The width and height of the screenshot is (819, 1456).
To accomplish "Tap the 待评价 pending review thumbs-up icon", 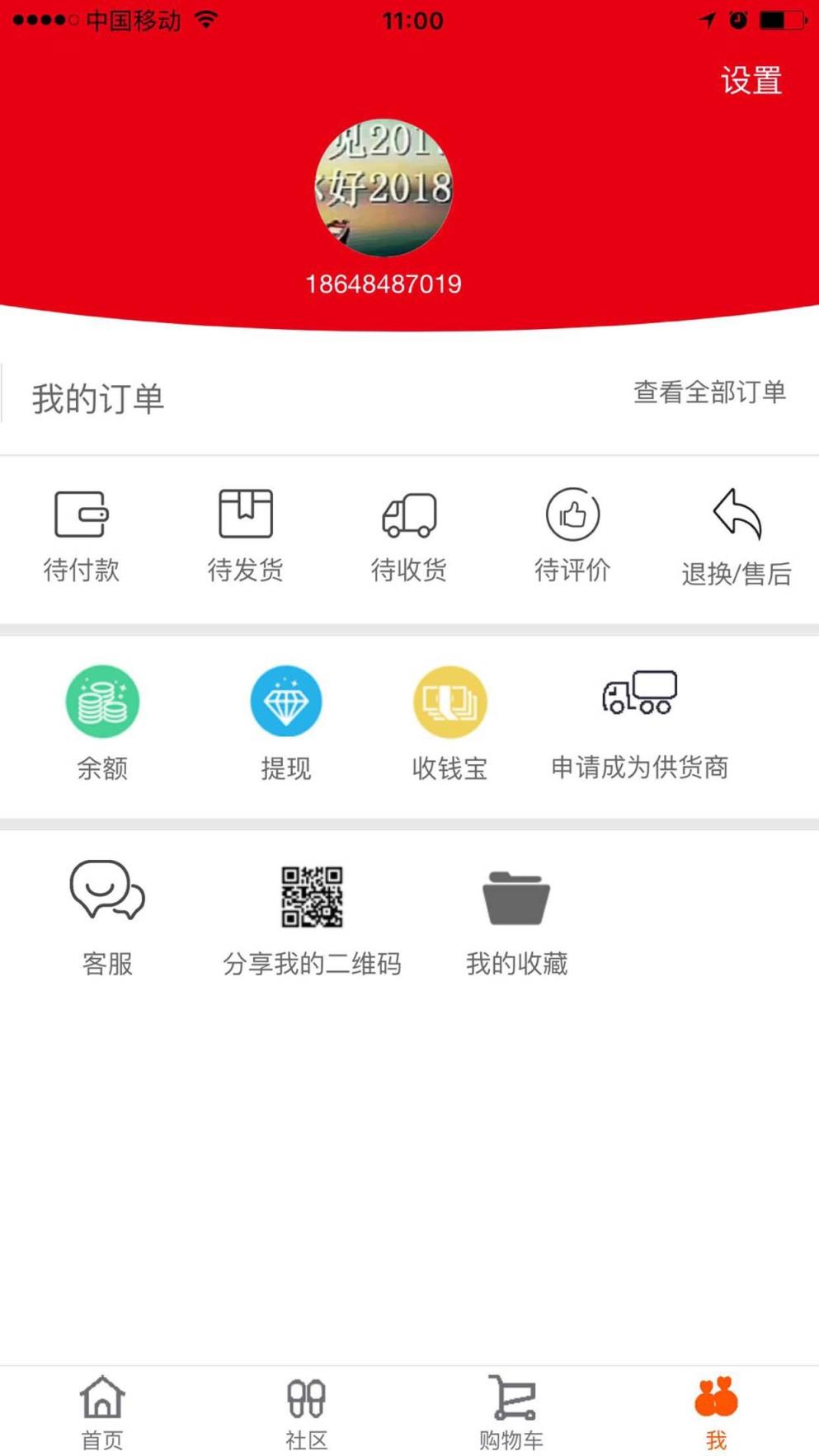I will click(572, 532).
